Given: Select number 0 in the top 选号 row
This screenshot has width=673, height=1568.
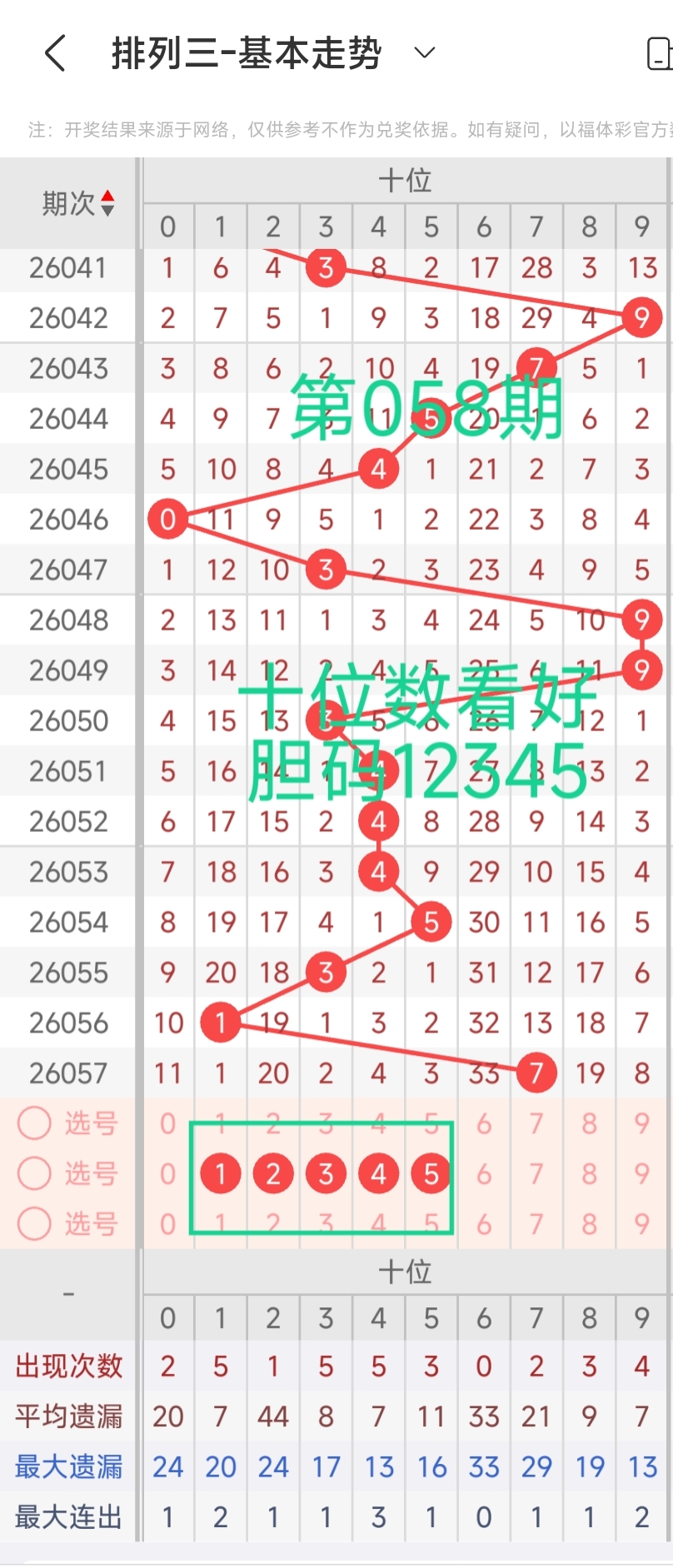Looking at the screenshot, I should click(x=167, y=1122).
